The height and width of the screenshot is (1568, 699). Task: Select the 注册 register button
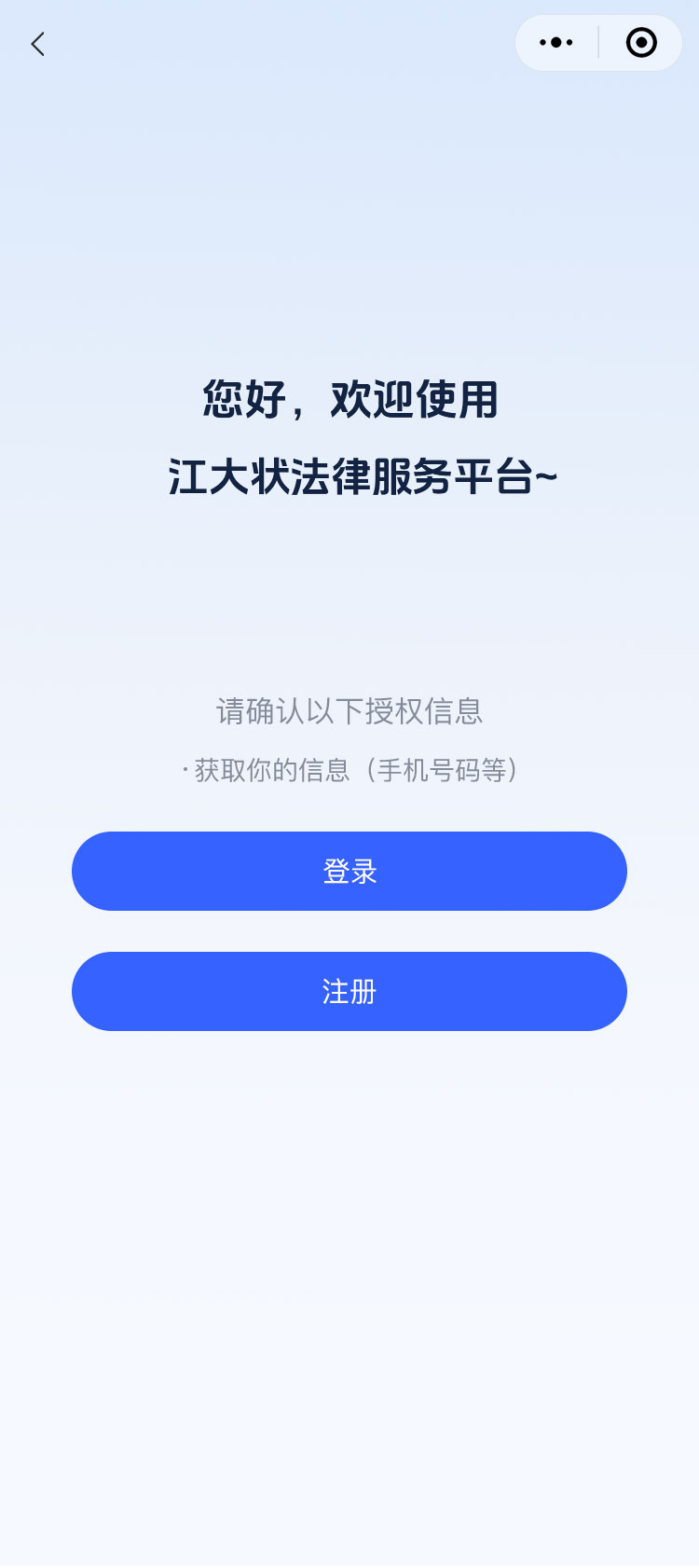pyautogui.click(x=349, y=991)
